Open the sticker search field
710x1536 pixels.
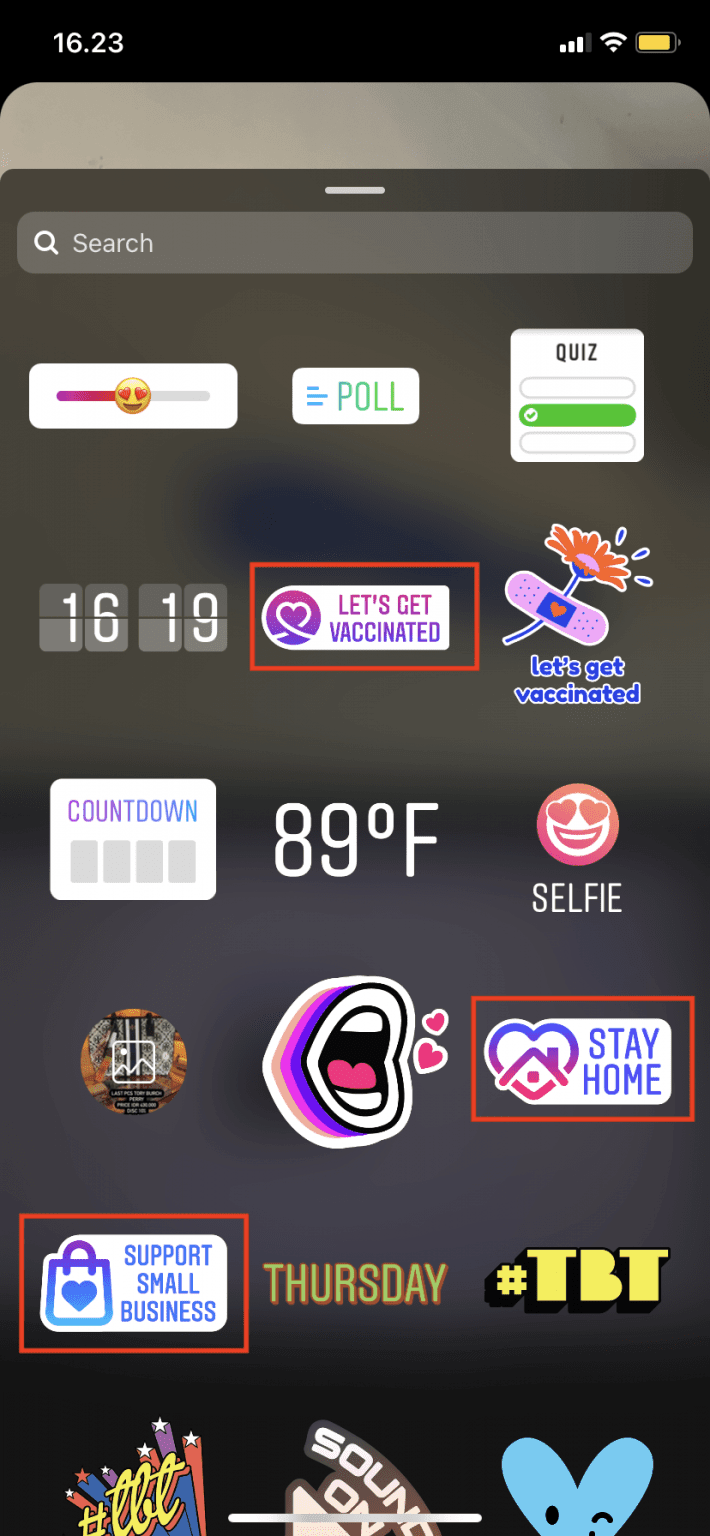354,243
